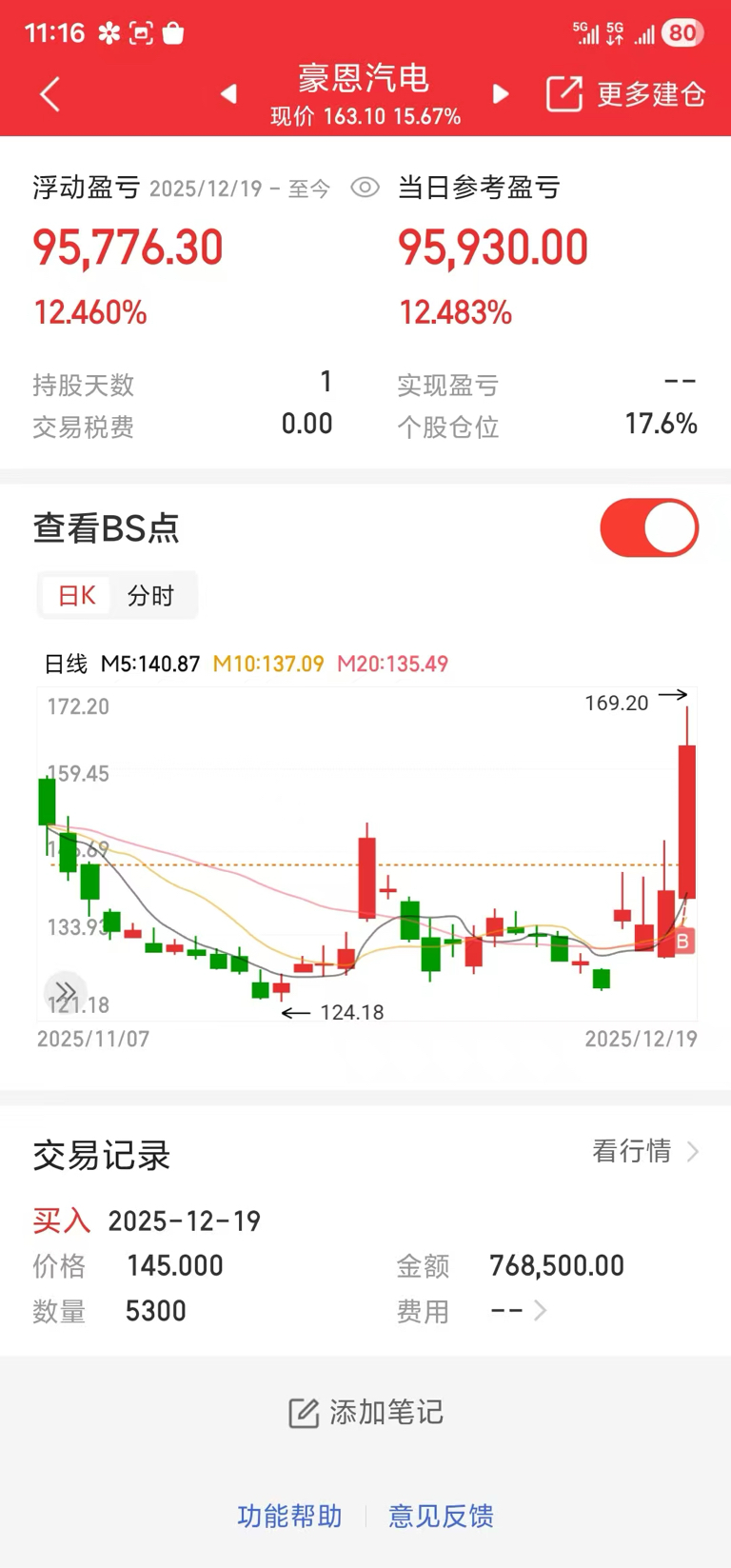Open the 功能帮助 help link

(x=289, y=1516)
